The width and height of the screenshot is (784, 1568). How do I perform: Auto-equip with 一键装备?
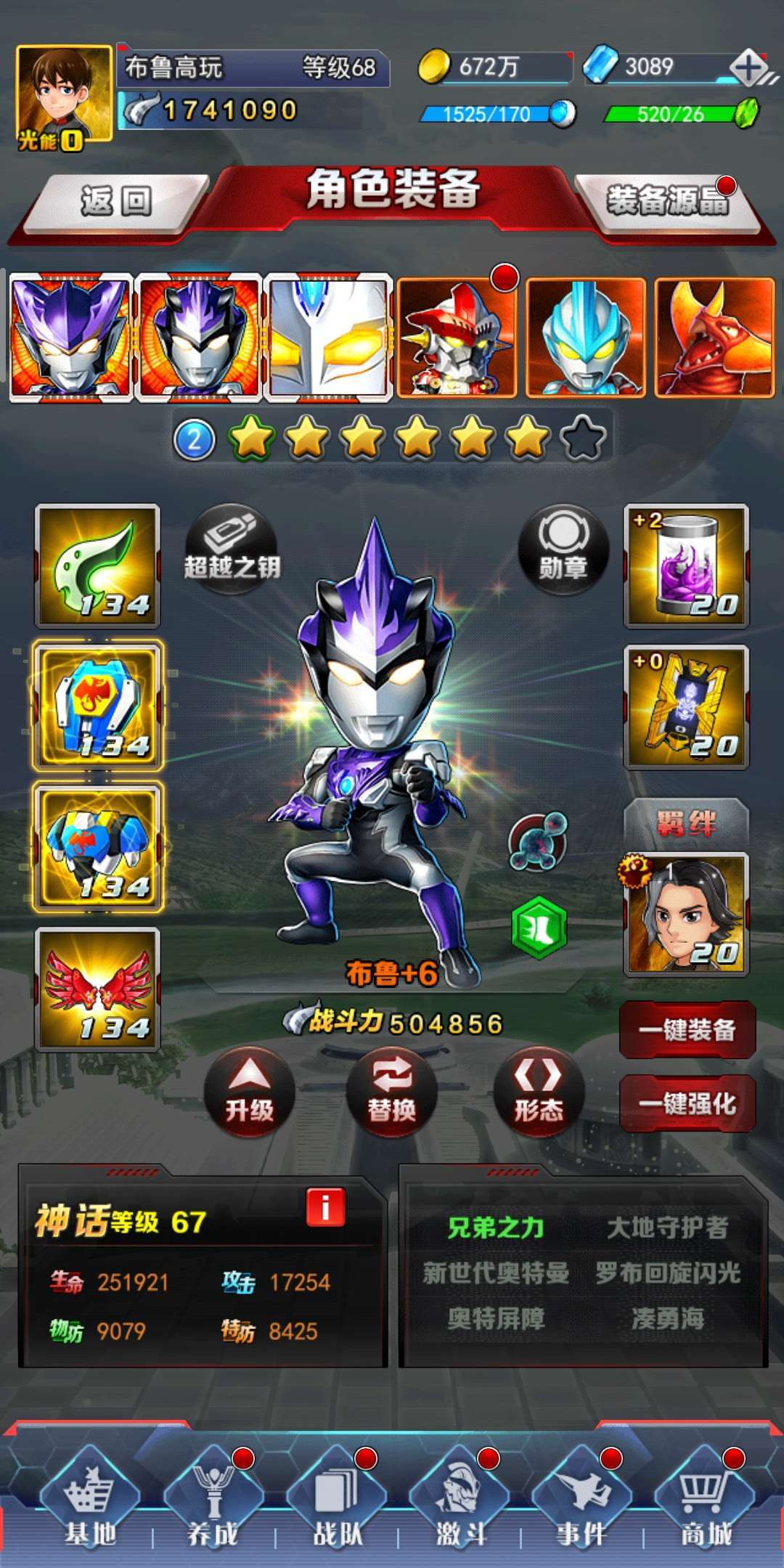687,1029
